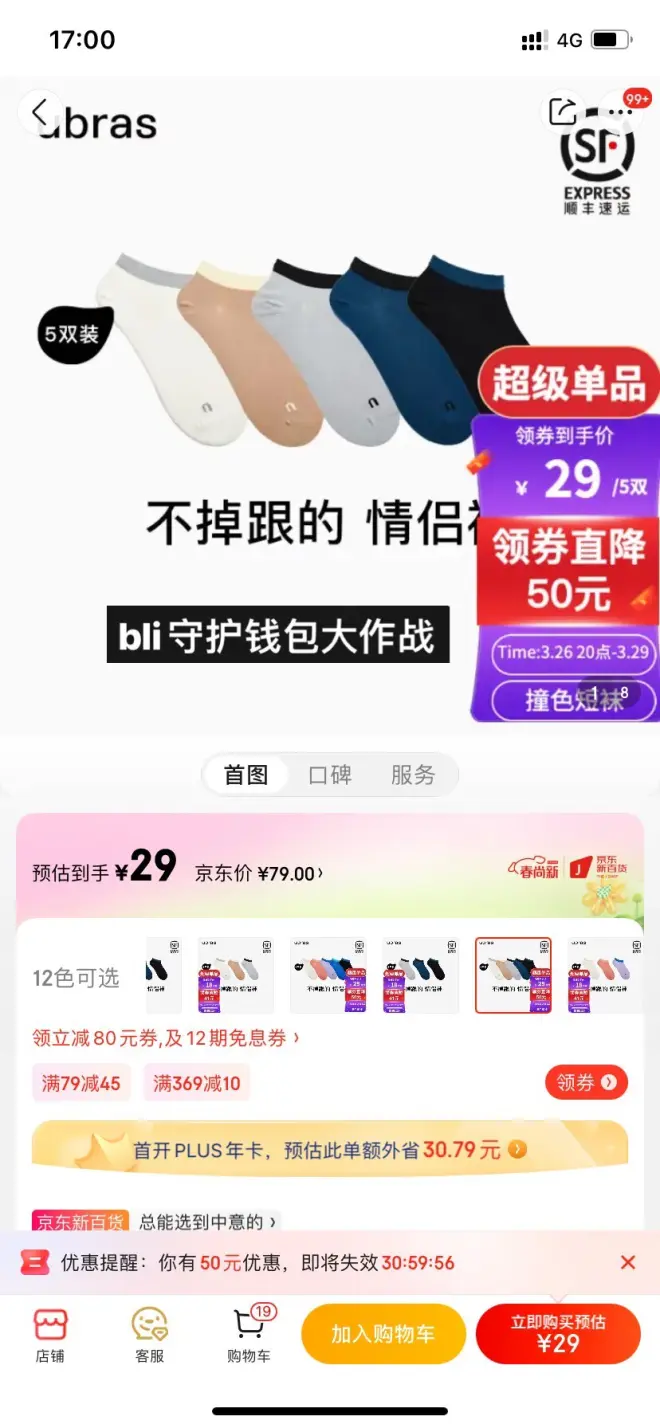Select the 满79减45 coupon chip
The image size is (660, 1428).
coord(81,1082)
